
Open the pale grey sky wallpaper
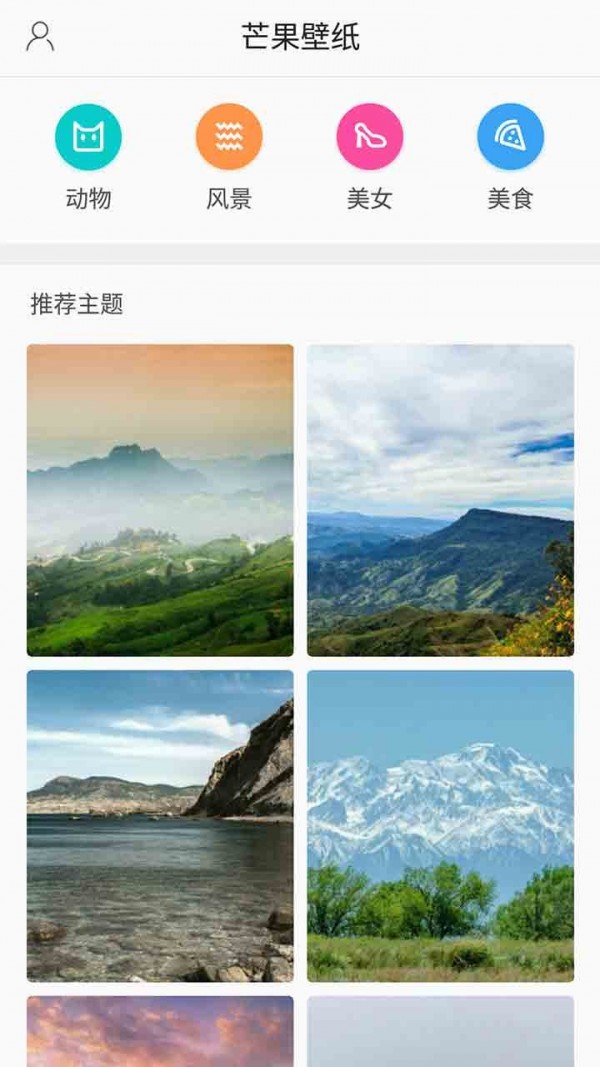(440, 1032)
